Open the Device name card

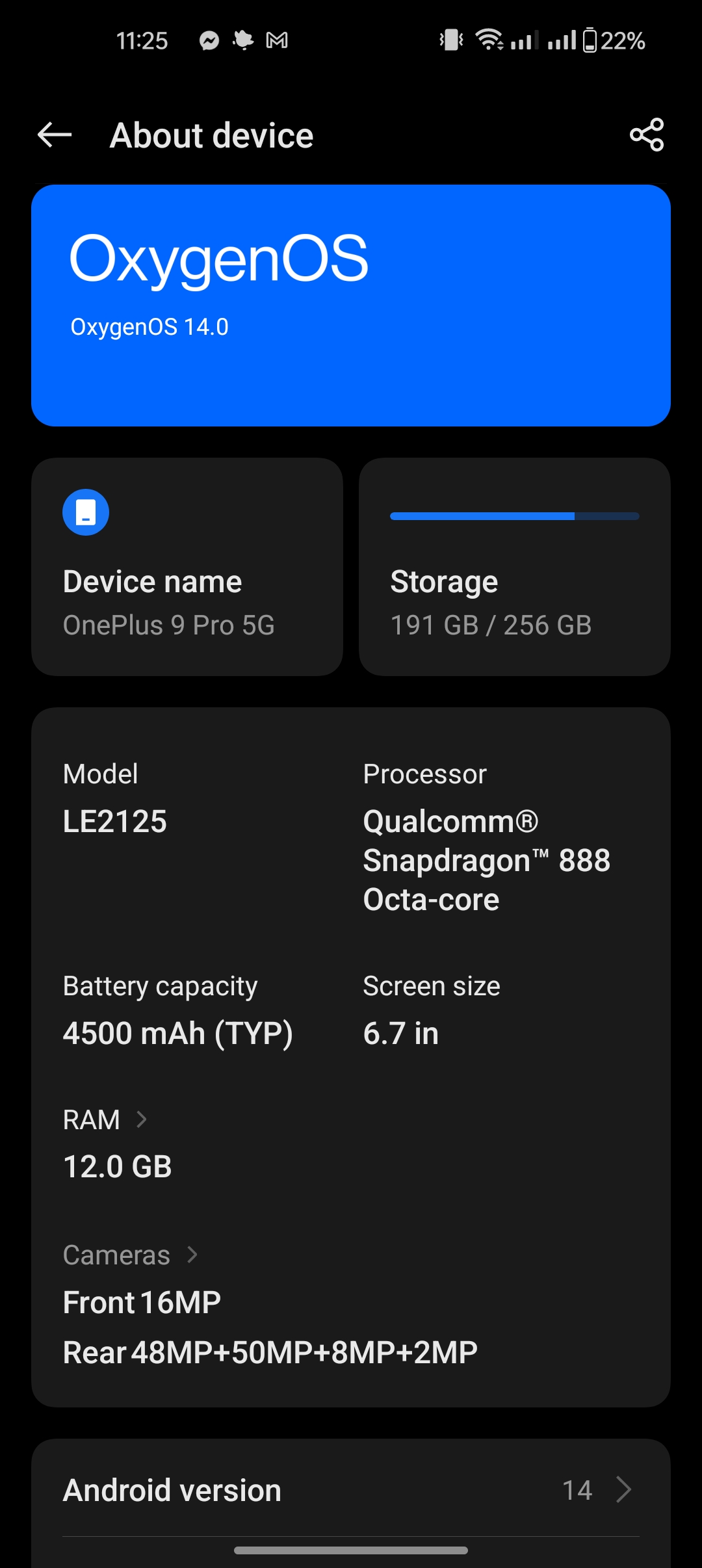[x=187, y=567]
